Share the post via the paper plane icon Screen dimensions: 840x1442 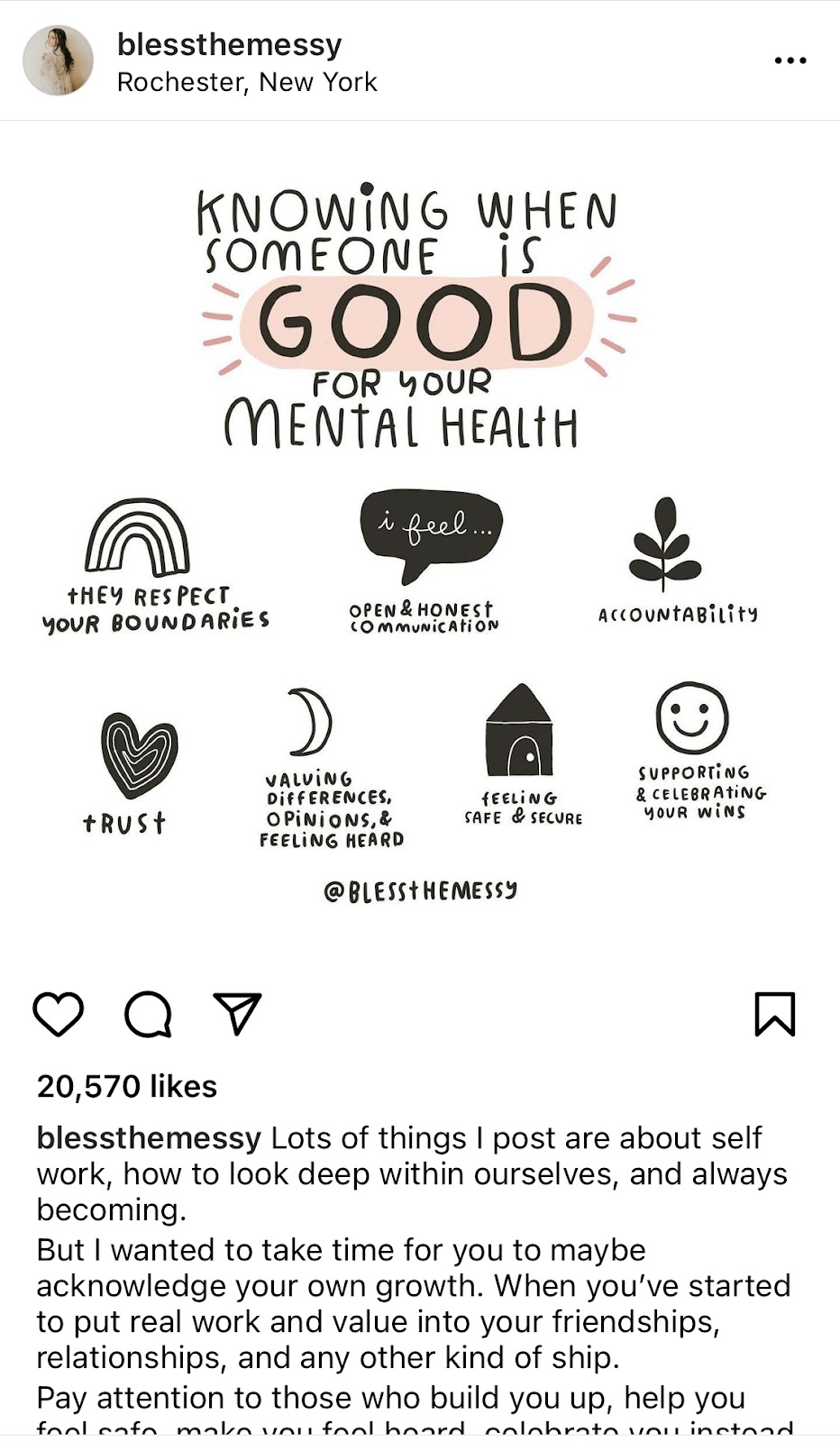click(237, 1014)
